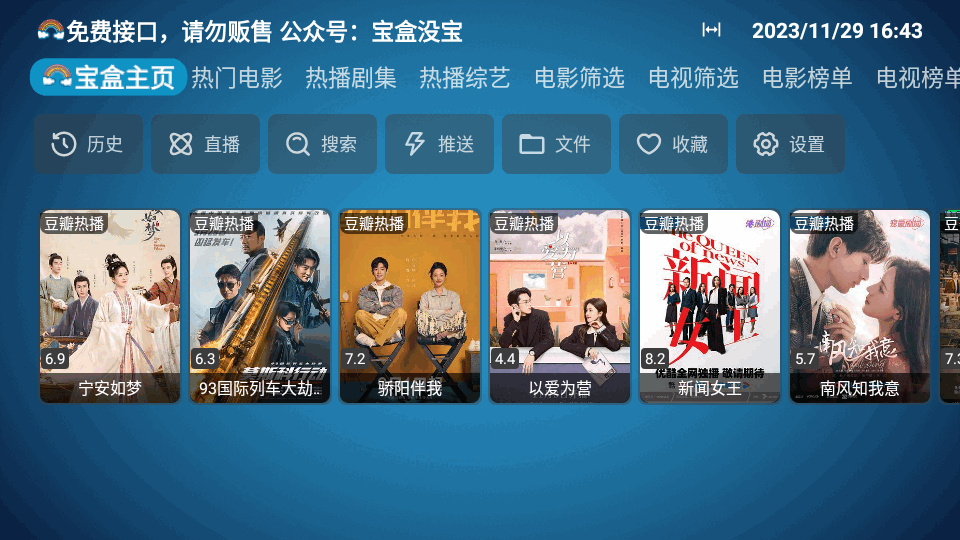The image size is (960, 540).
Task: Open the 宁安如梦 show card
Action: point(110,306)
